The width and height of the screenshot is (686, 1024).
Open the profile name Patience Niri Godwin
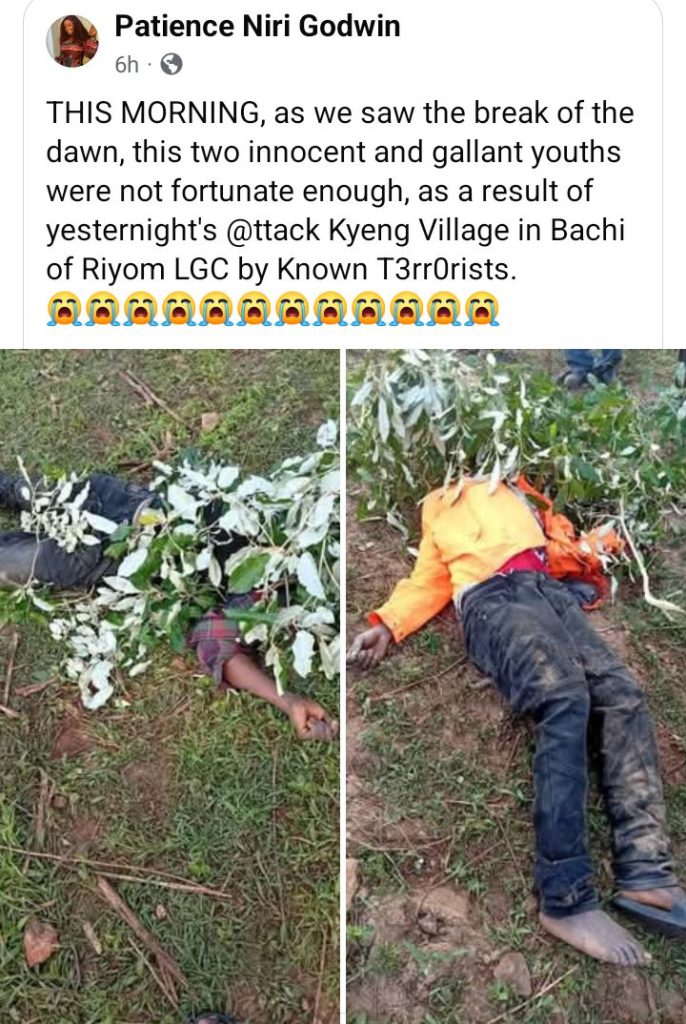[257, 27]
